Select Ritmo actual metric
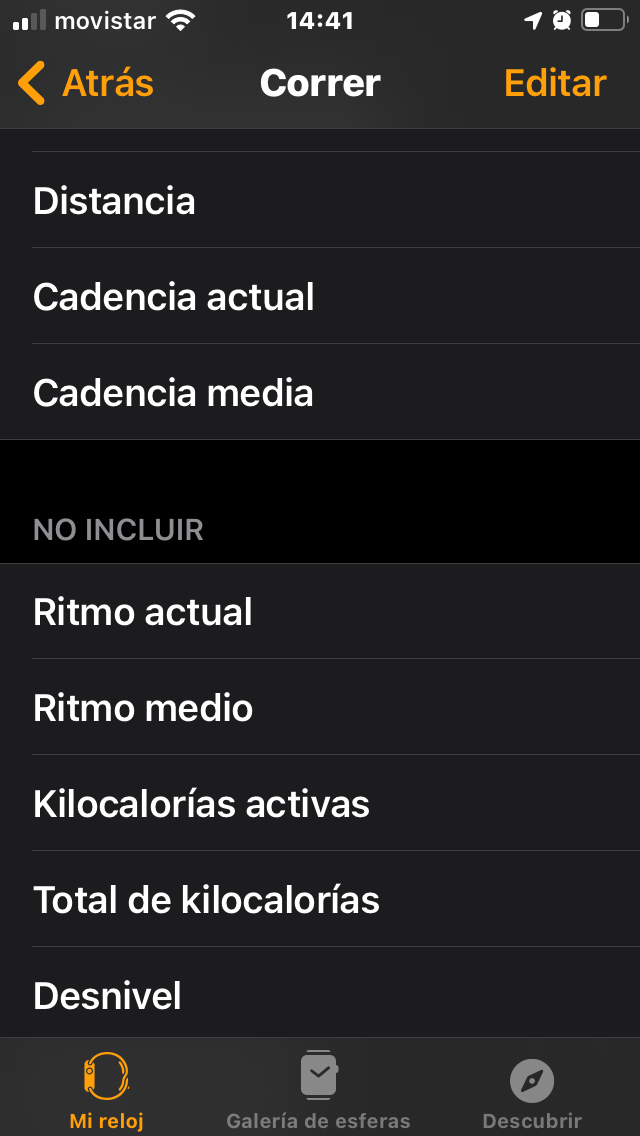This screenshot has height=1136, width=640. click(320, 611)
